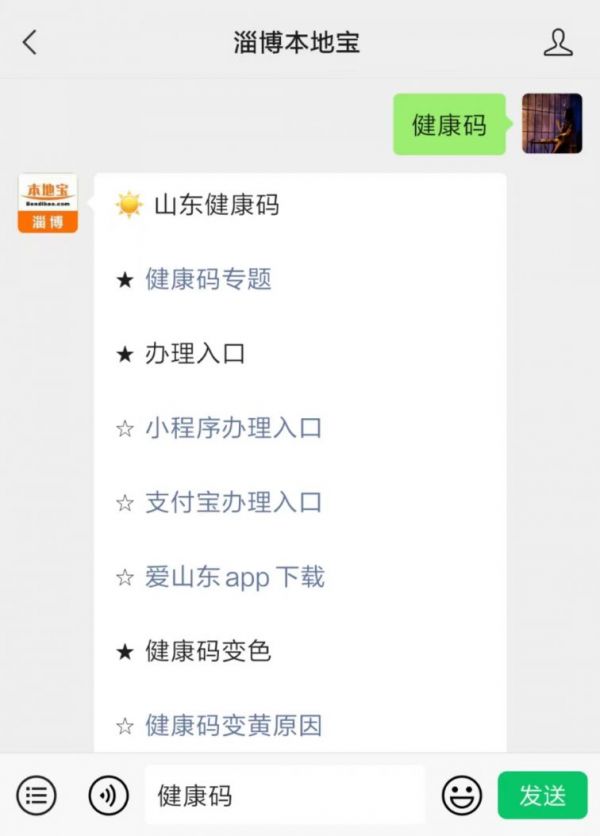The image size is (600, 836).
Task: Open the 健康码专题 link
Action: pyautogui.click(x=208, y=280)
